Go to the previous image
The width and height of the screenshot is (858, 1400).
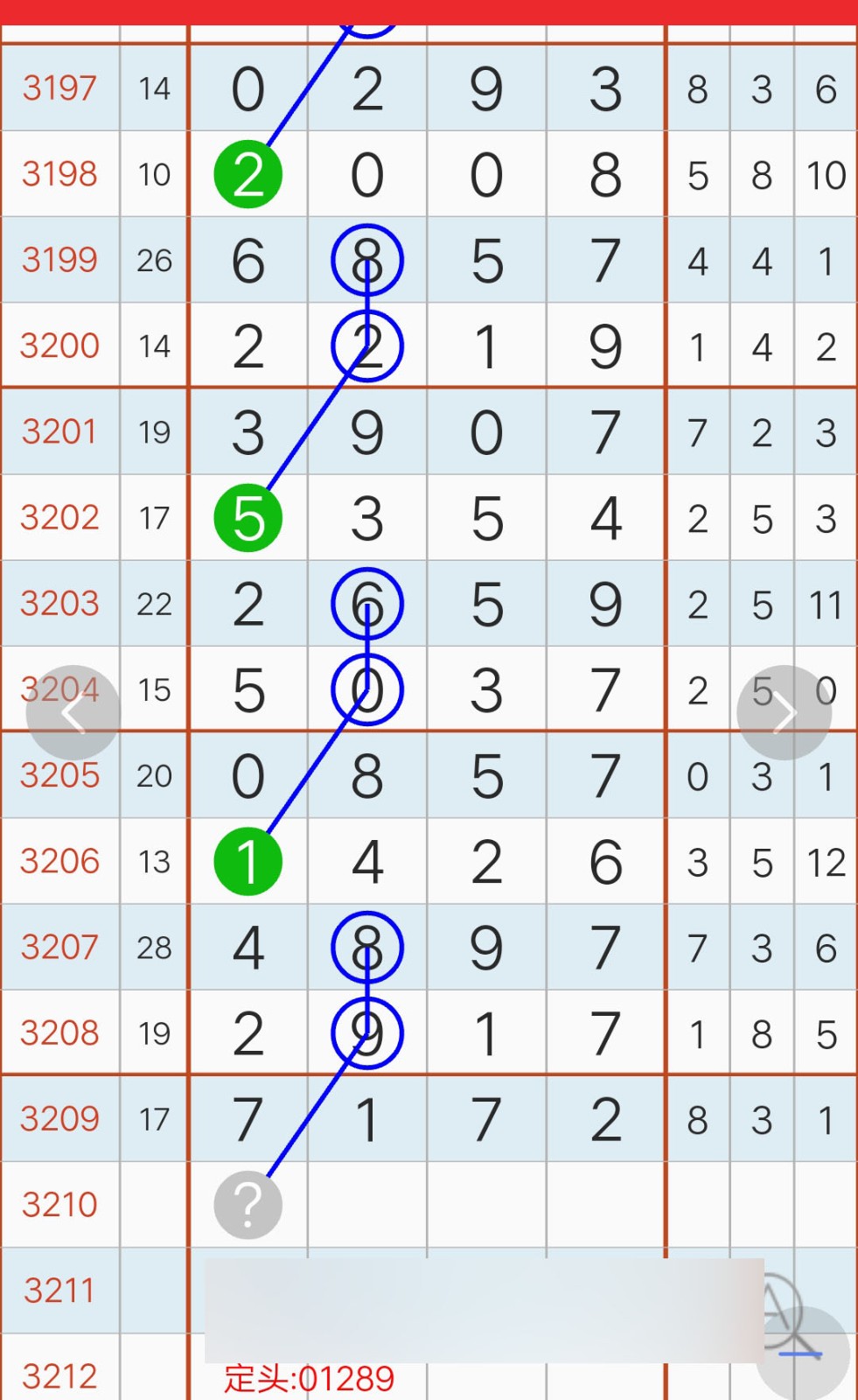click(x=73, y=713)
